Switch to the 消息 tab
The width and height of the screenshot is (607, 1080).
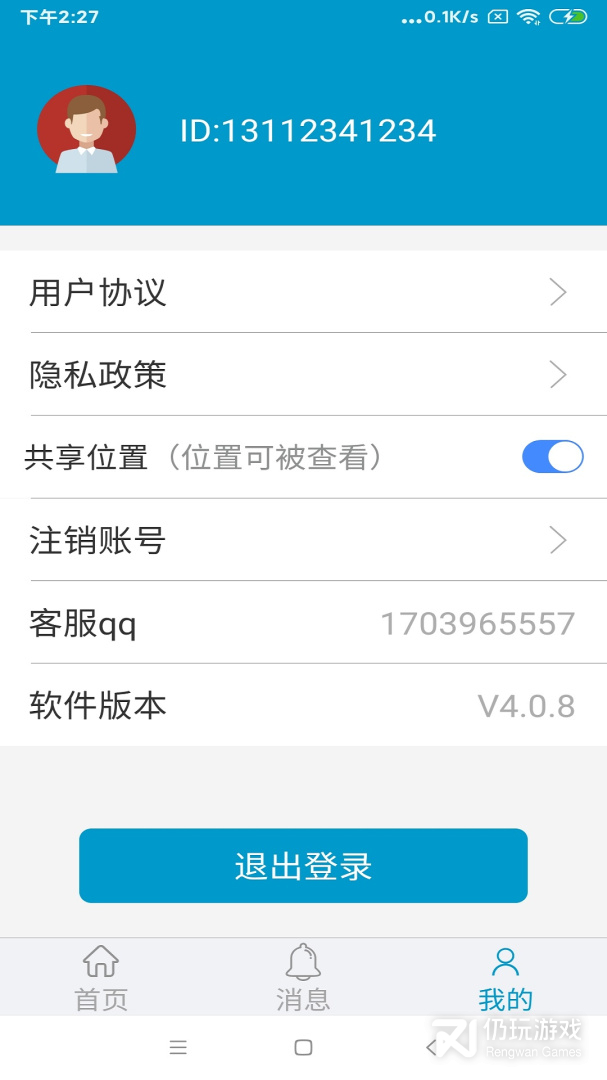(x=303, y=977)
